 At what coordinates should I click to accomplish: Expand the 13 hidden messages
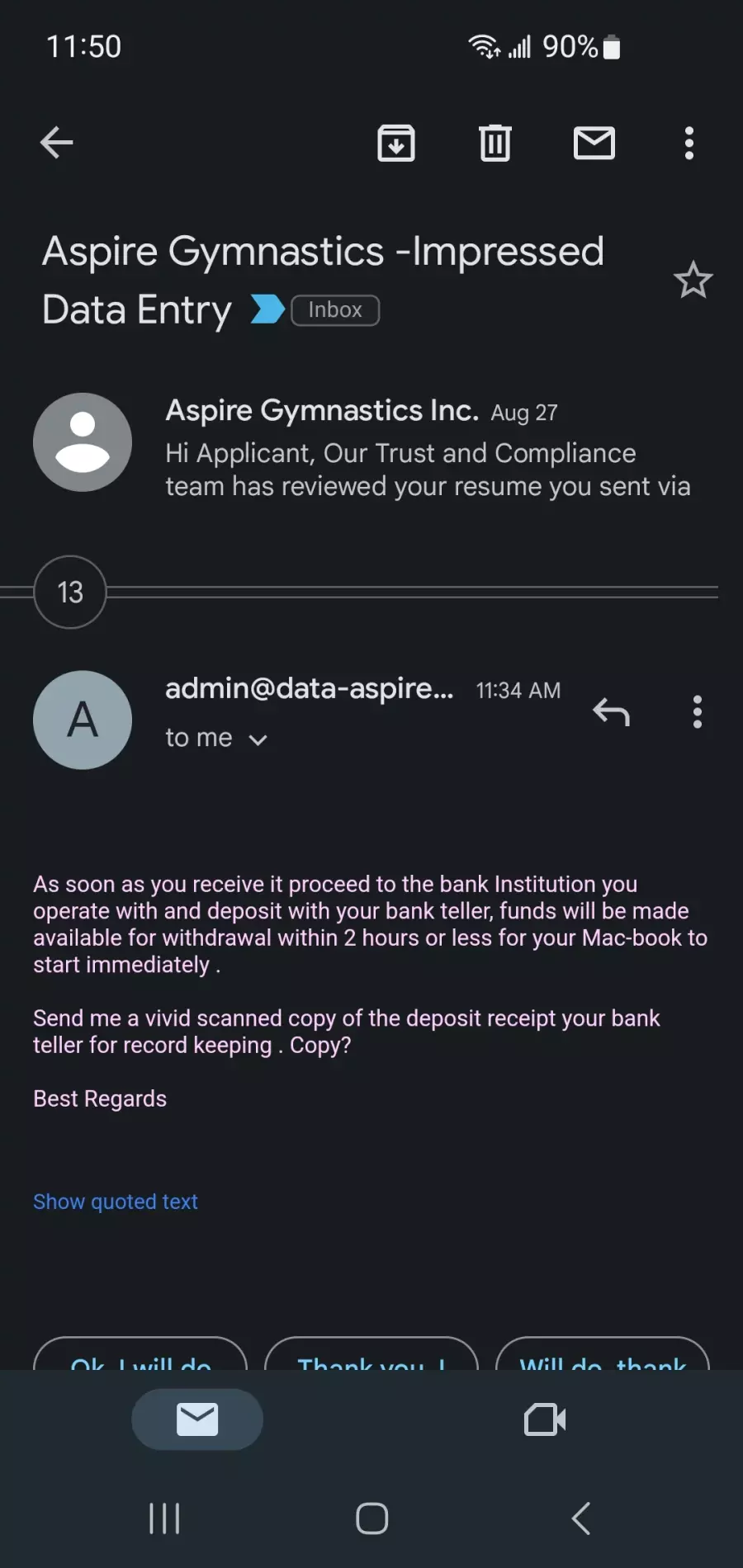(70, 592)
